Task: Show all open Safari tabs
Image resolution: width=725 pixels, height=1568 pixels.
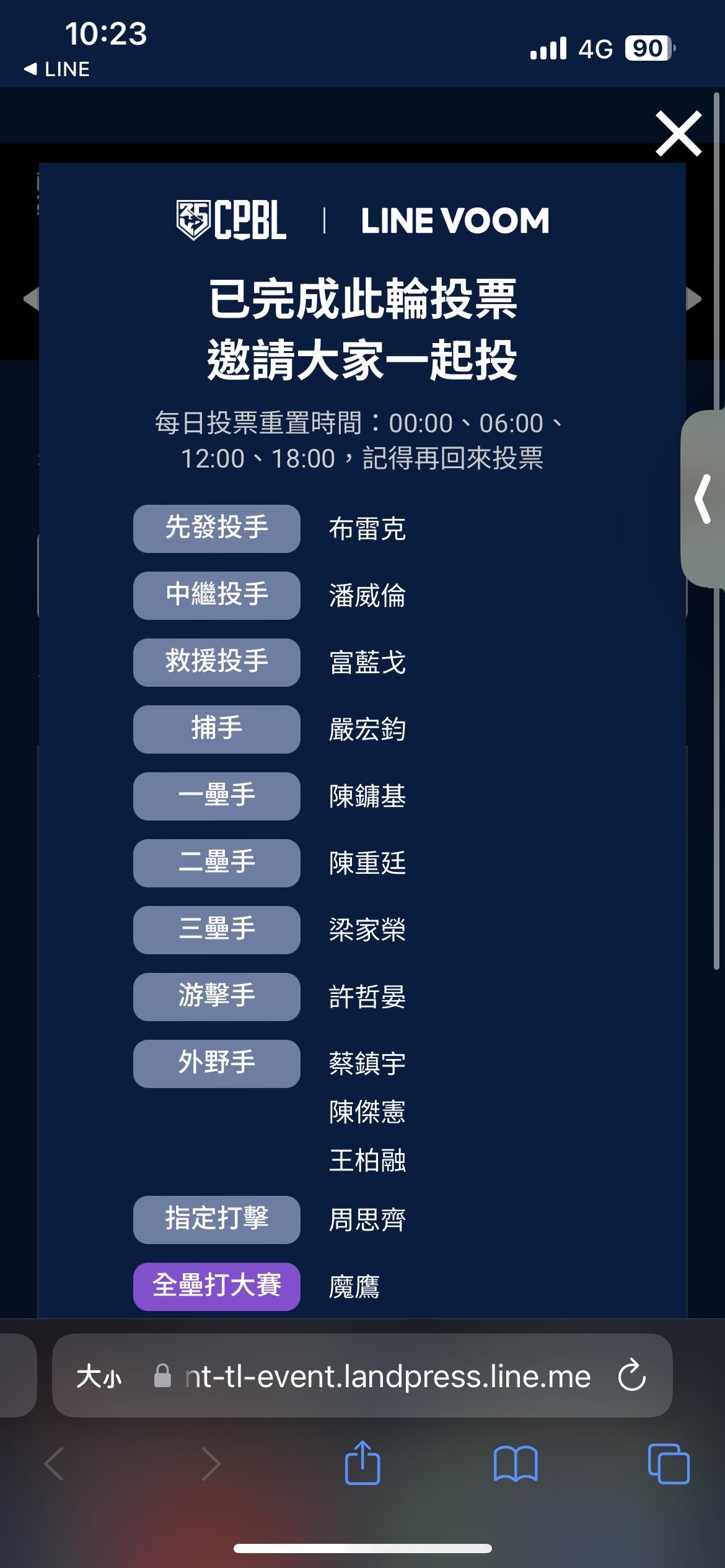Action: 668,1464
